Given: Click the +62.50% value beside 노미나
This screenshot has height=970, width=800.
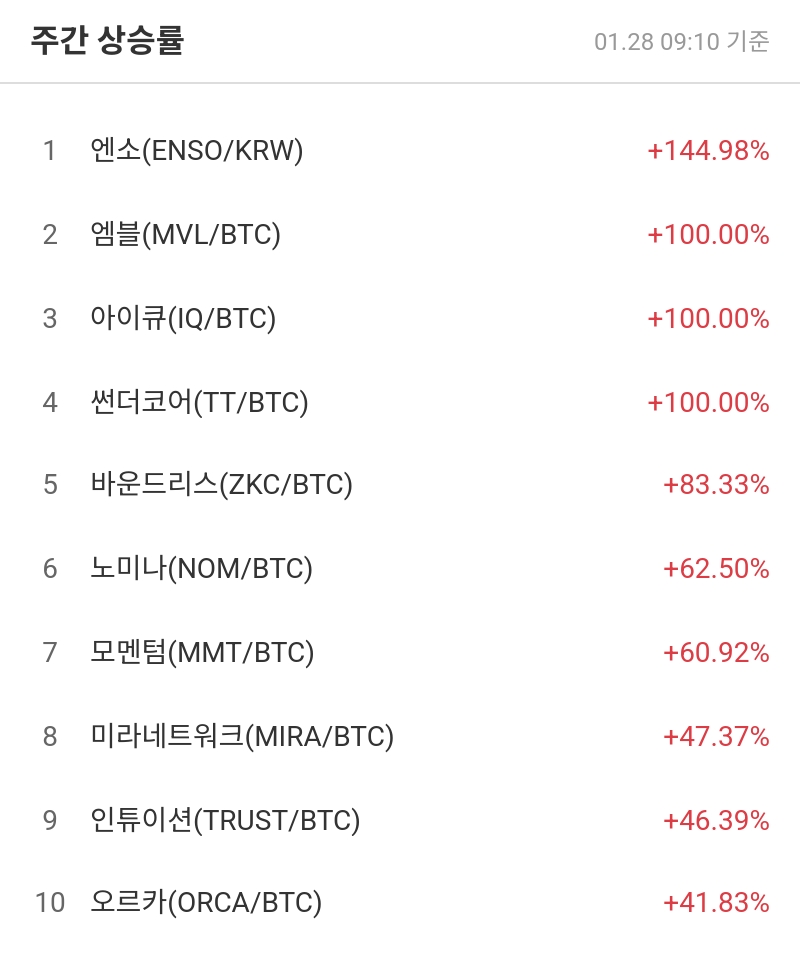Looking at the screenshot, I should 716,569.
